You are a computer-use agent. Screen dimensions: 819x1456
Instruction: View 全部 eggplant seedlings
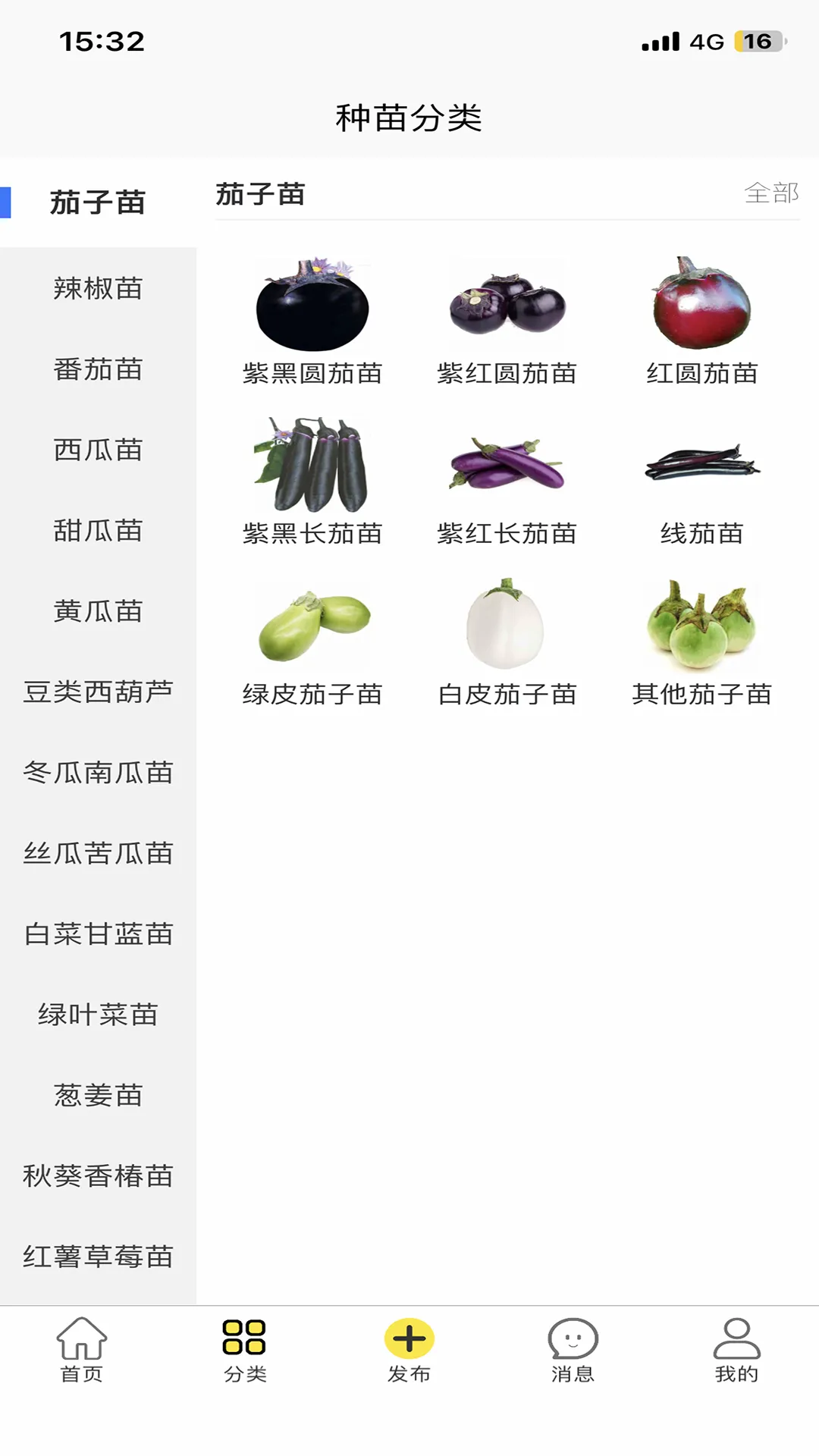(x=771, y=193)
